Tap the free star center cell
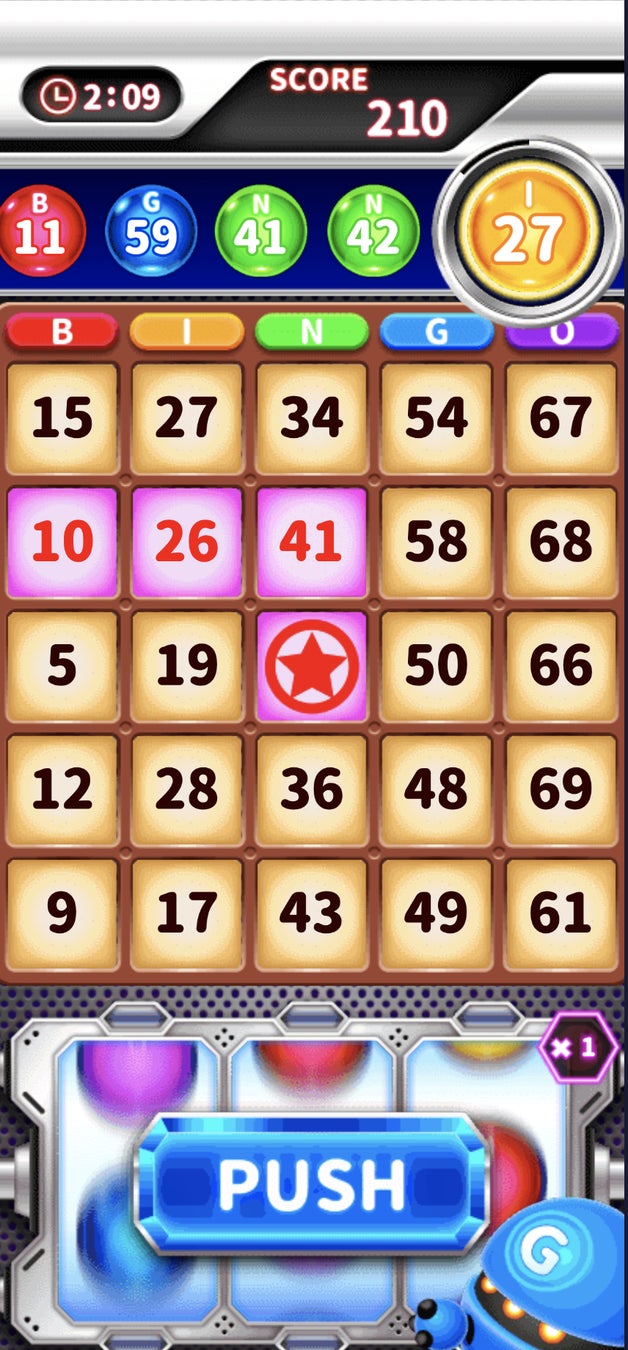 point(312,666)
